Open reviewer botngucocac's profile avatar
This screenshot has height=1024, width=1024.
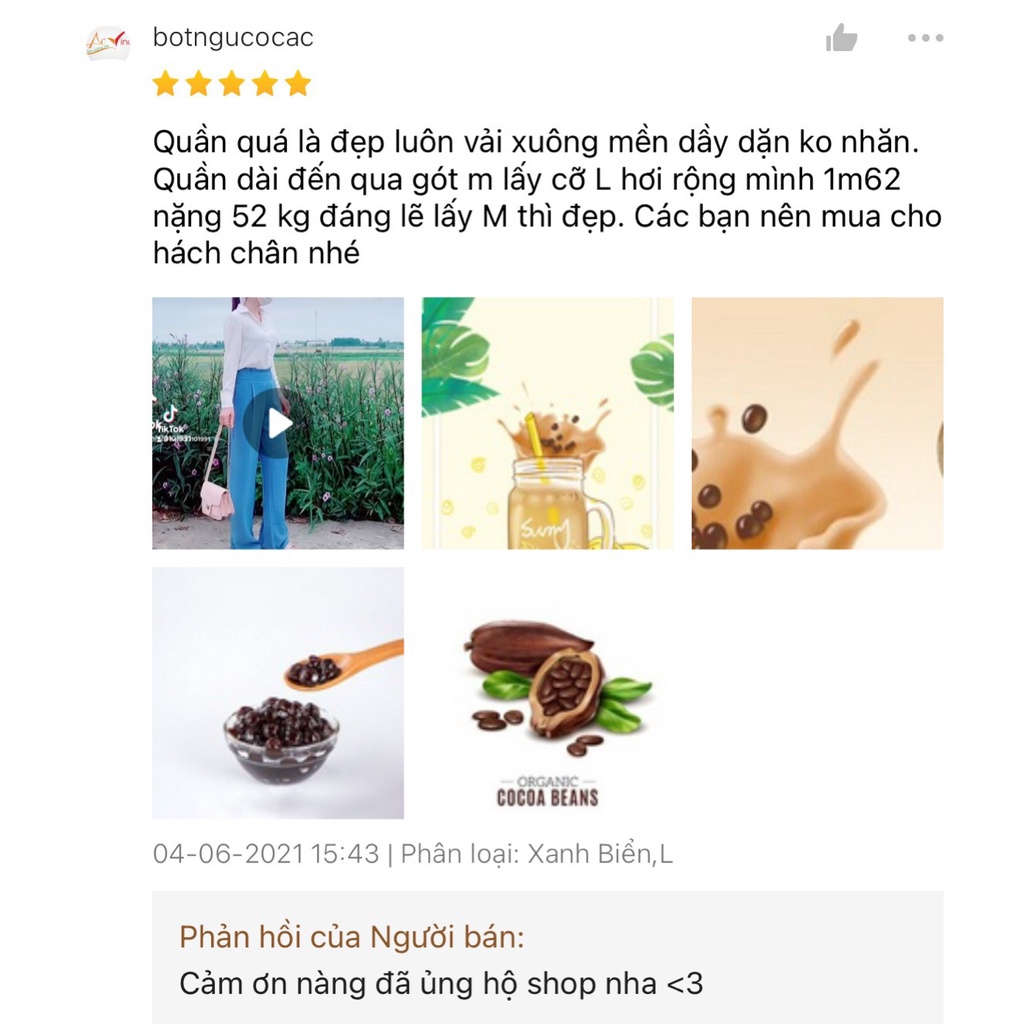coord(108,42)
